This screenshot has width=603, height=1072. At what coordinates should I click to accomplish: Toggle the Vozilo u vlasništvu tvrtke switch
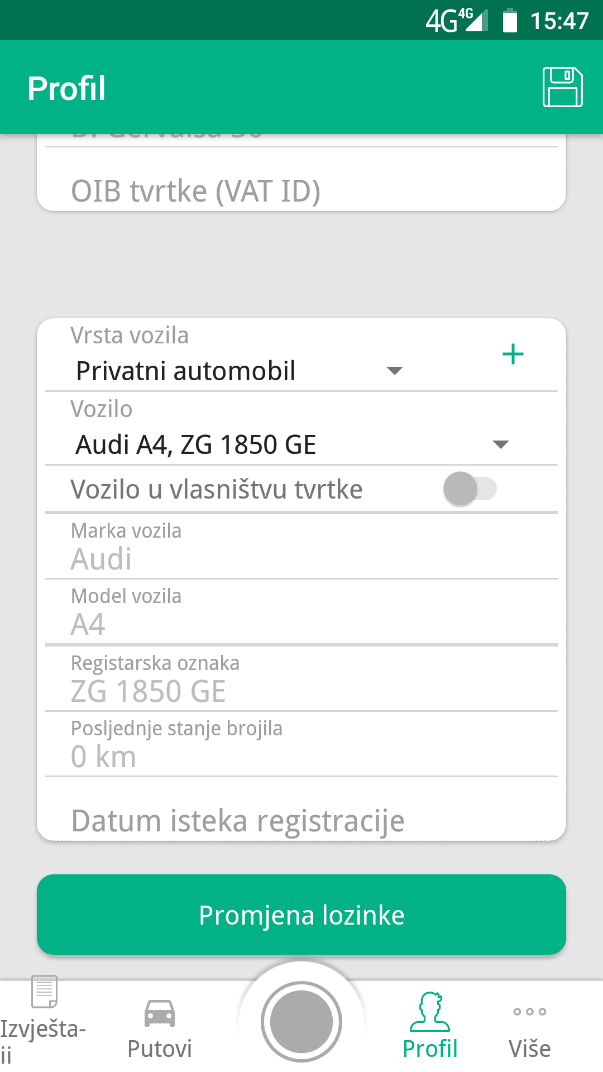(x=470, y=489)
